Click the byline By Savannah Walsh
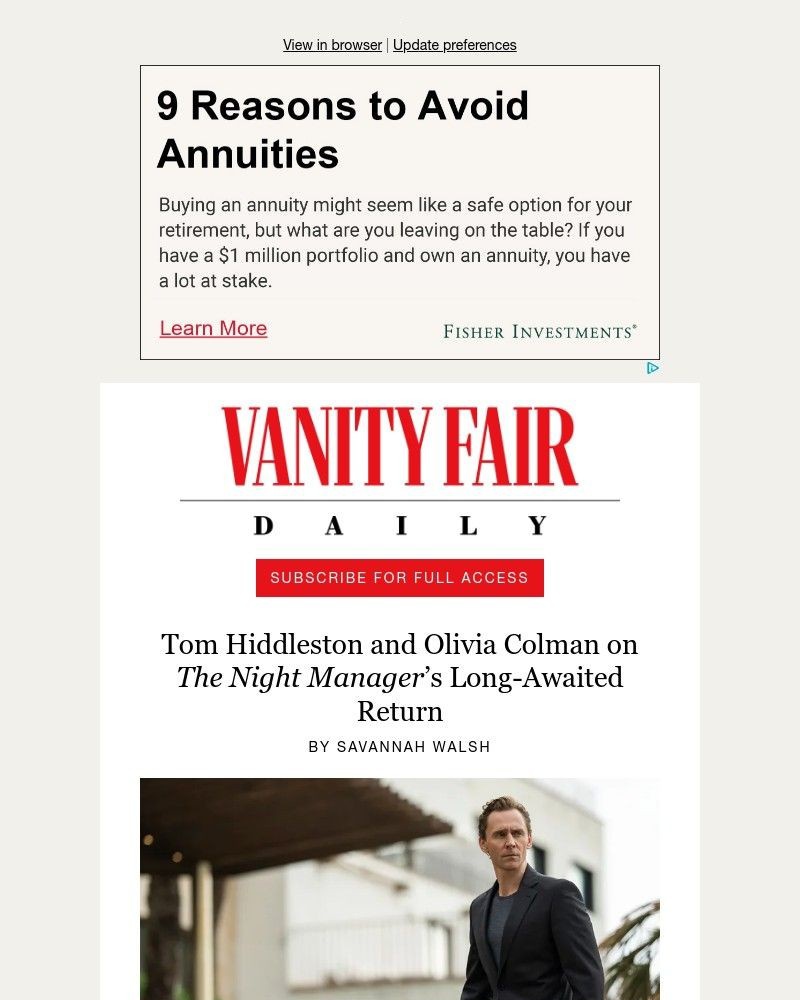This screenshot has height=1000, width=800. (x=399, y=745)
